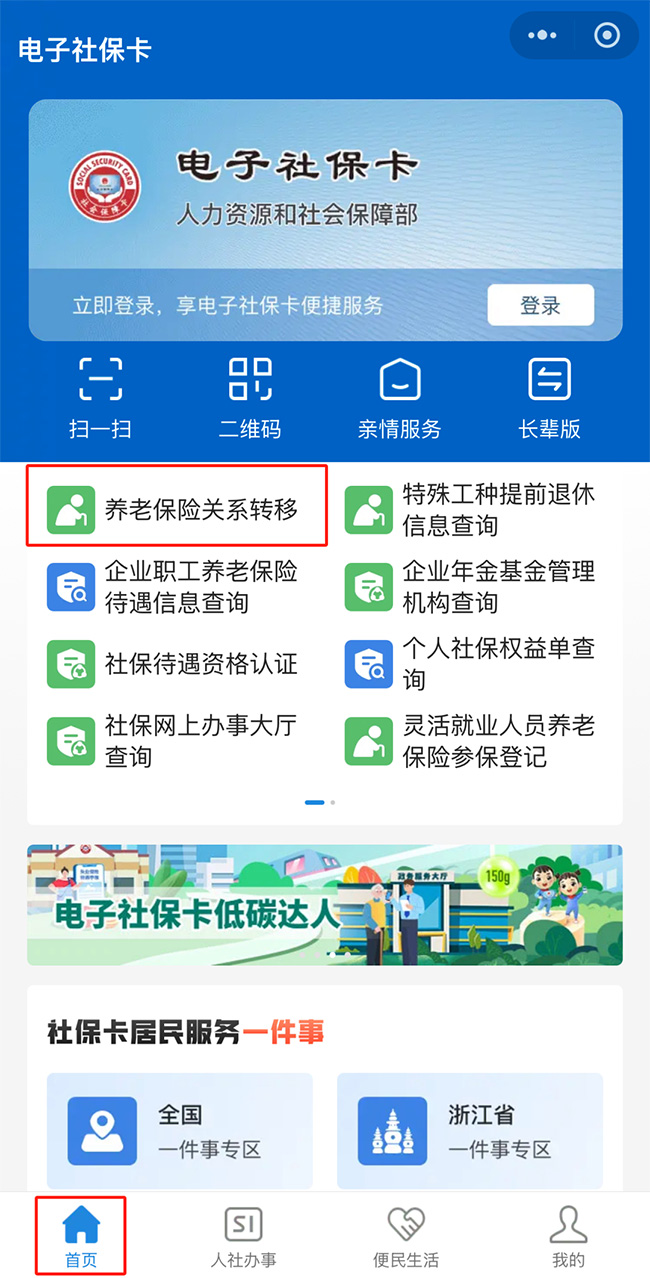Tap the 登录 button
Screen dimensions: 650x1278
pos(540,306)
